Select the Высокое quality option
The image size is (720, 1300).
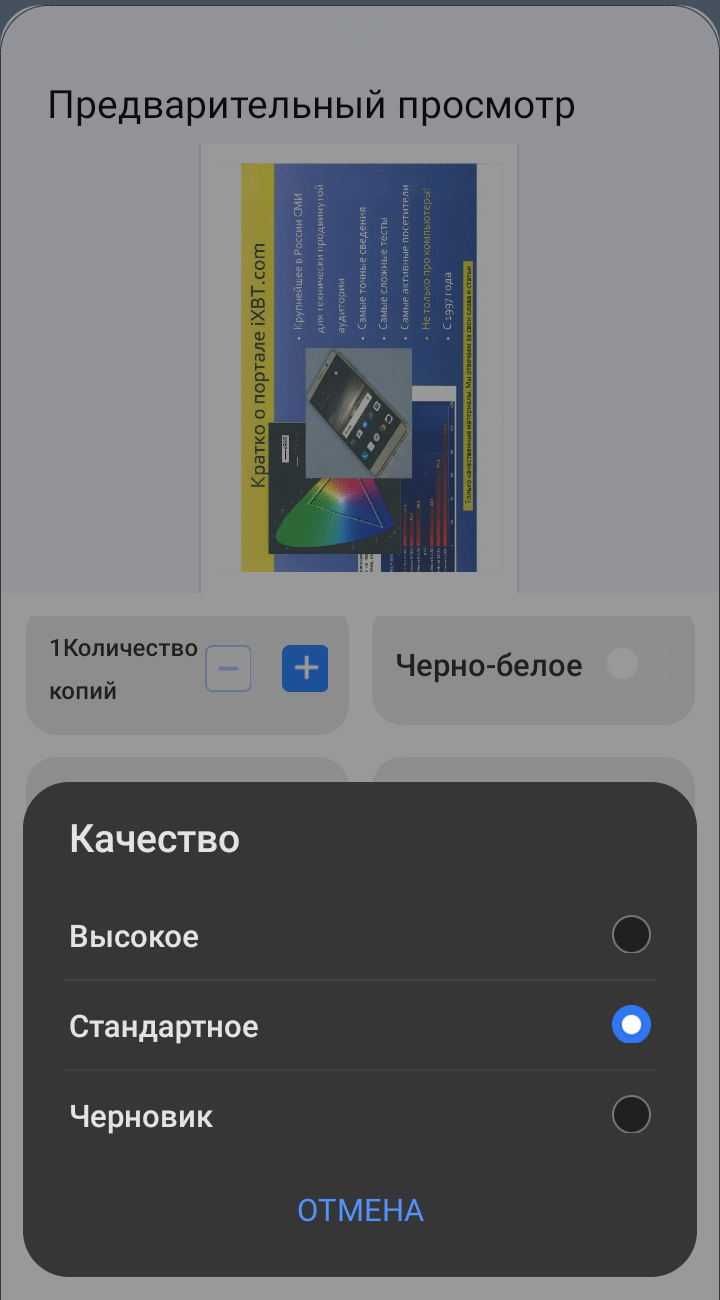pos(631,936)
